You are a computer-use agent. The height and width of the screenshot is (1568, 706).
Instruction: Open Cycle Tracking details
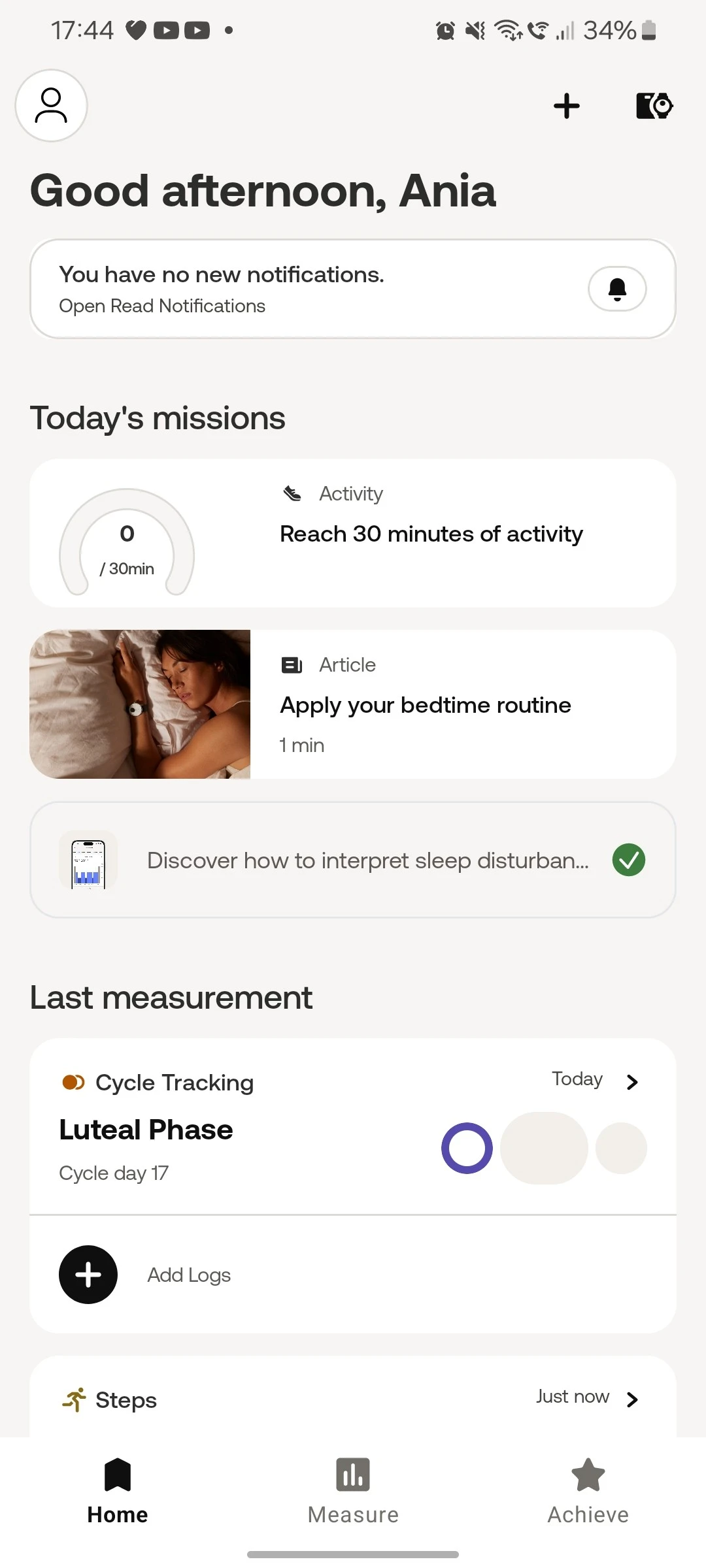tap(353, 1111)
